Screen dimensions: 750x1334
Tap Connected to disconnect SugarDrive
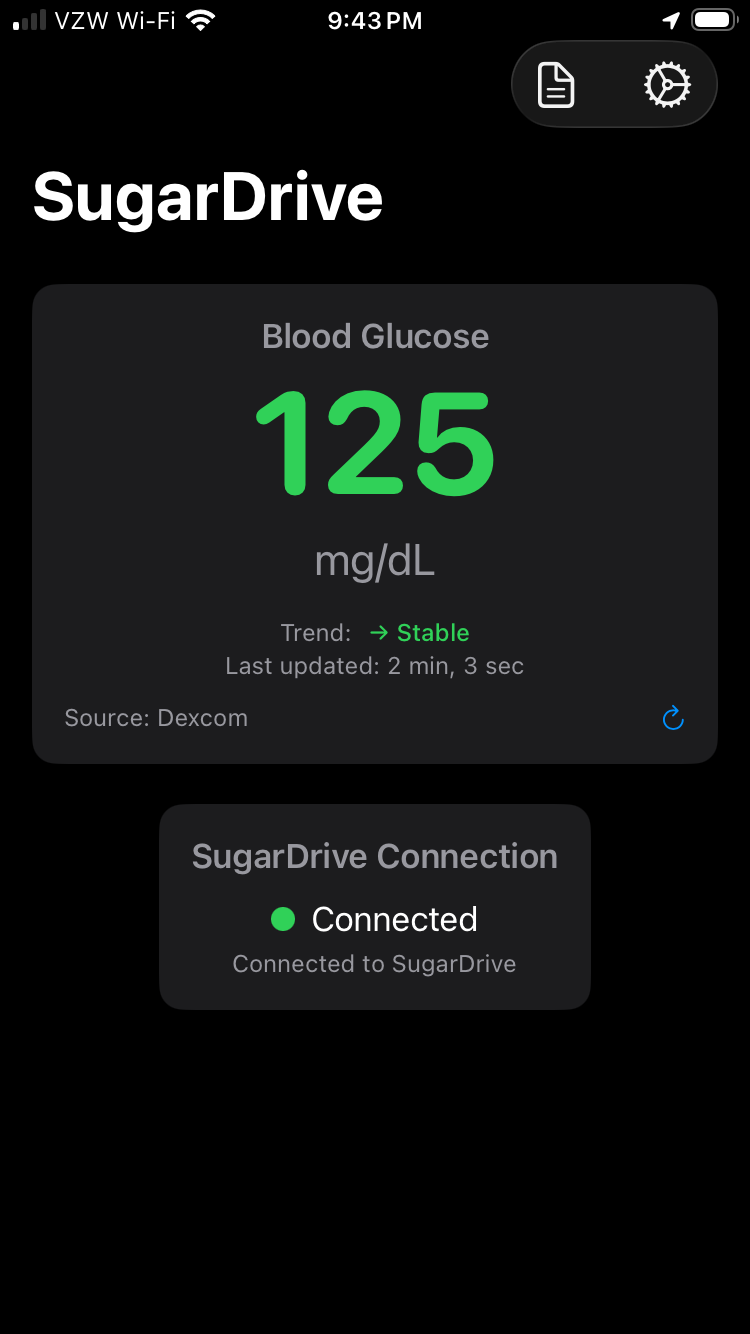click(x=394, y=919)
